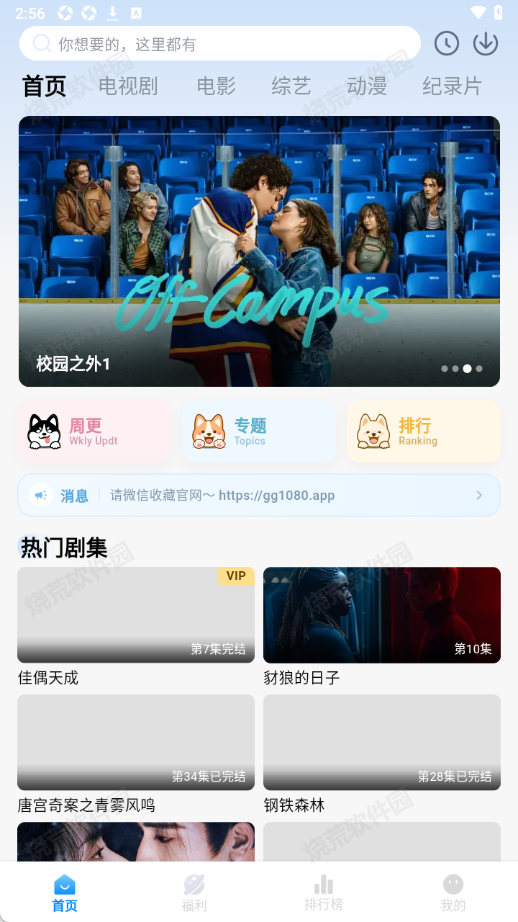Select the 综艺 tab
This screenshot has height=922, width=518.
click(x=291, y=86)
